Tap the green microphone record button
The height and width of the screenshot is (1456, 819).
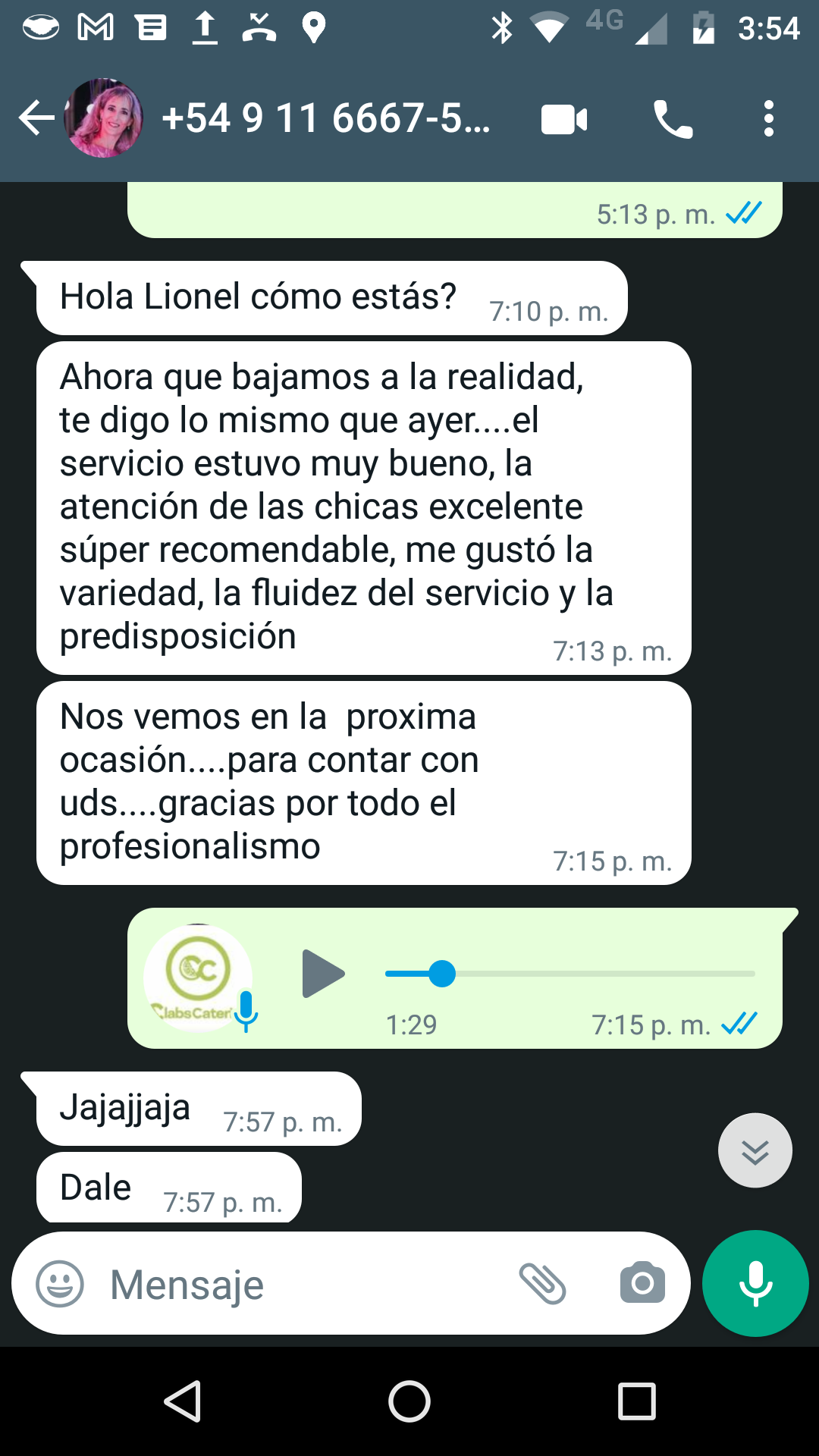pos(755,1283)
